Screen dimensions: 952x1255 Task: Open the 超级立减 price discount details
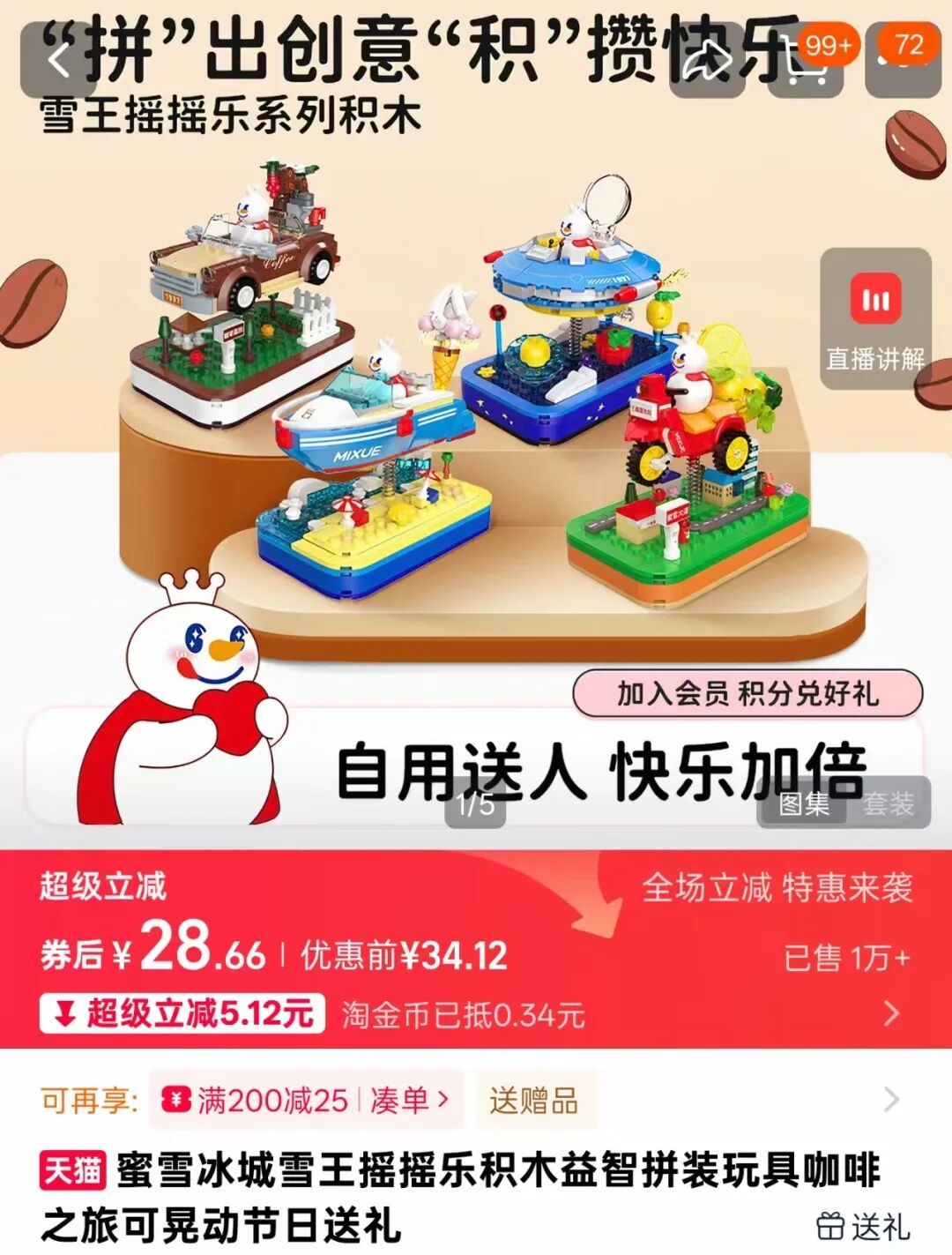coord(890,1012)
